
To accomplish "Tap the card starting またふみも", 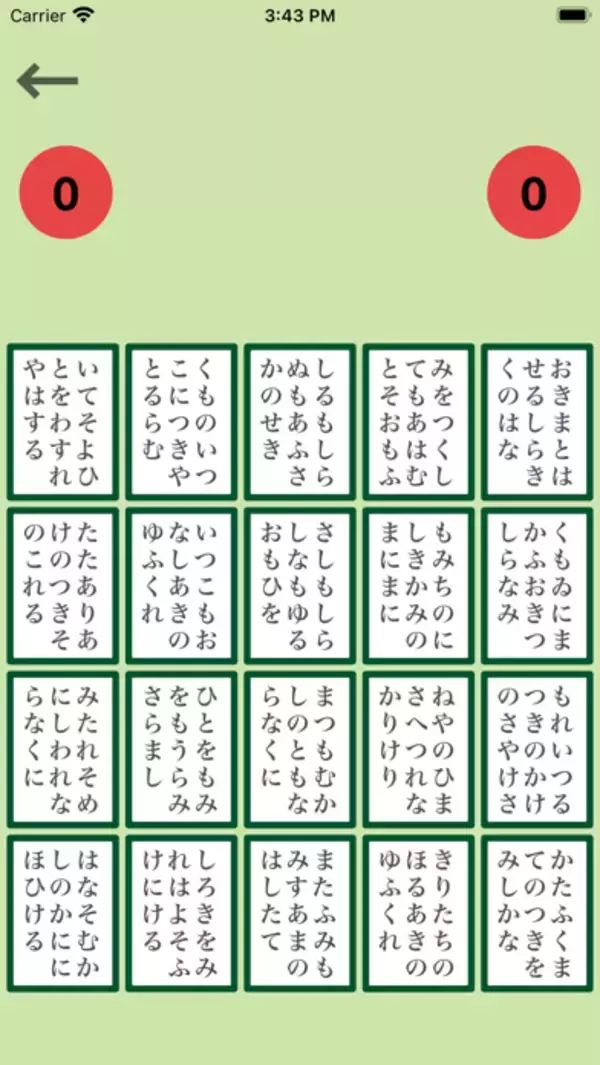I will [x=300, y=913].
